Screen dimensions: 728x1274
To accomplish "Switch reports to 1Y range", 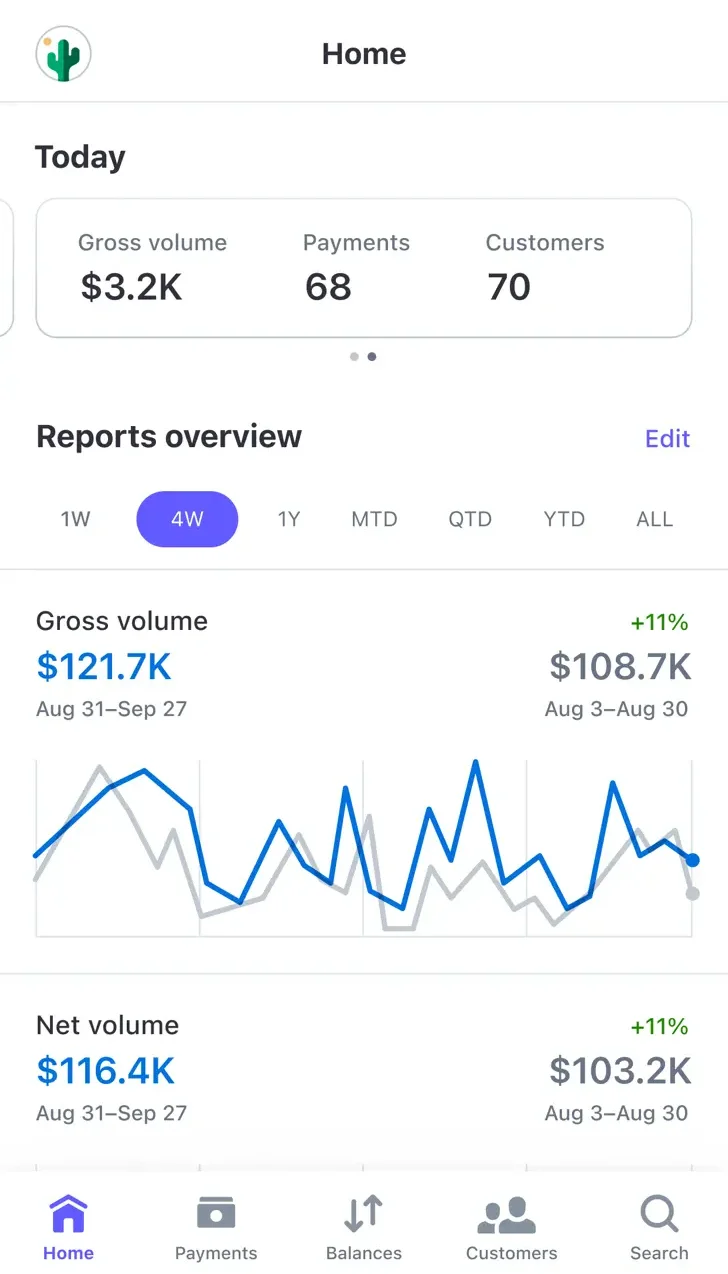I will coord(289,519).
